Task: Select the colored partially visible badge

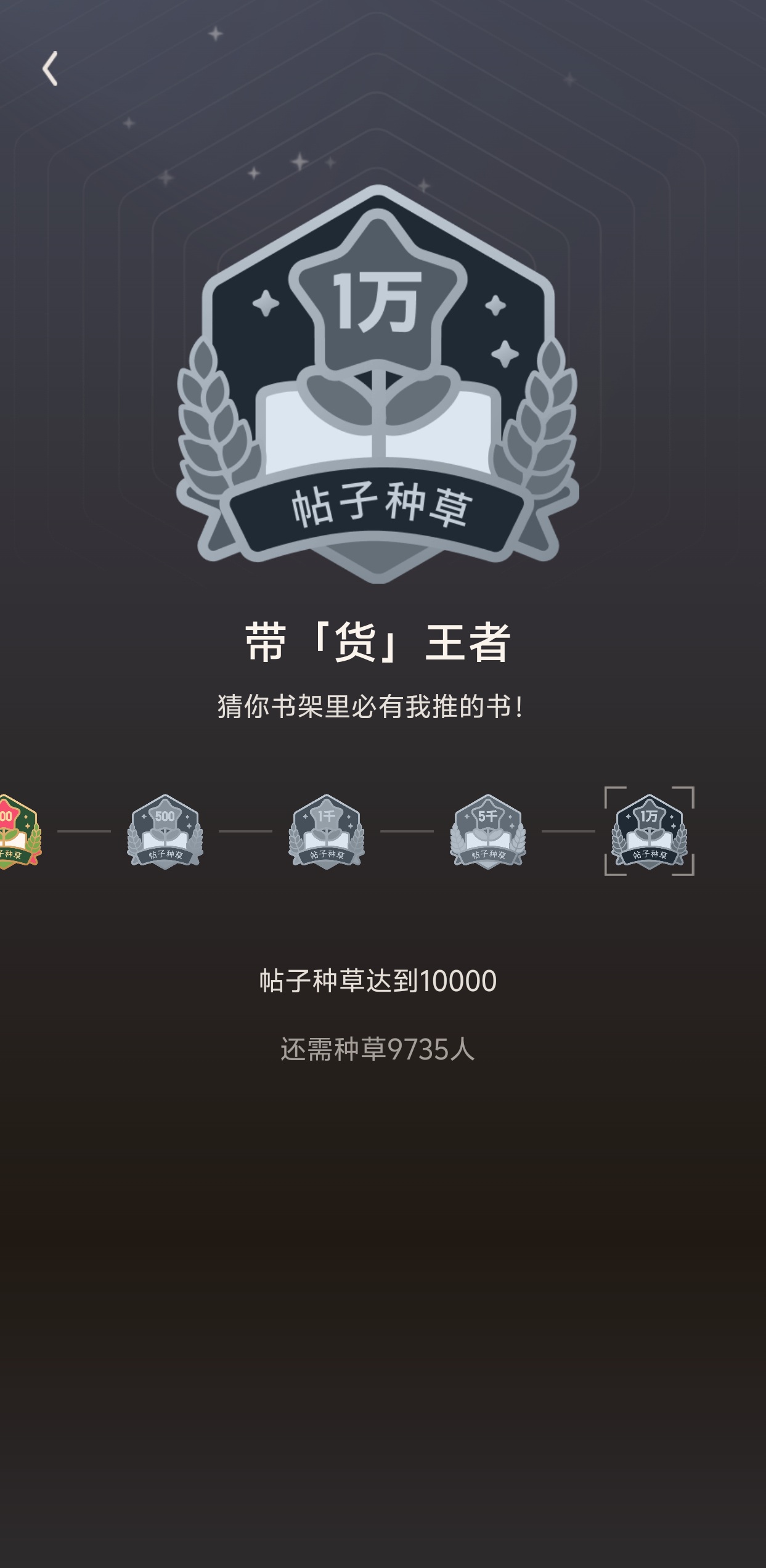Action: [x=20, y=831]
